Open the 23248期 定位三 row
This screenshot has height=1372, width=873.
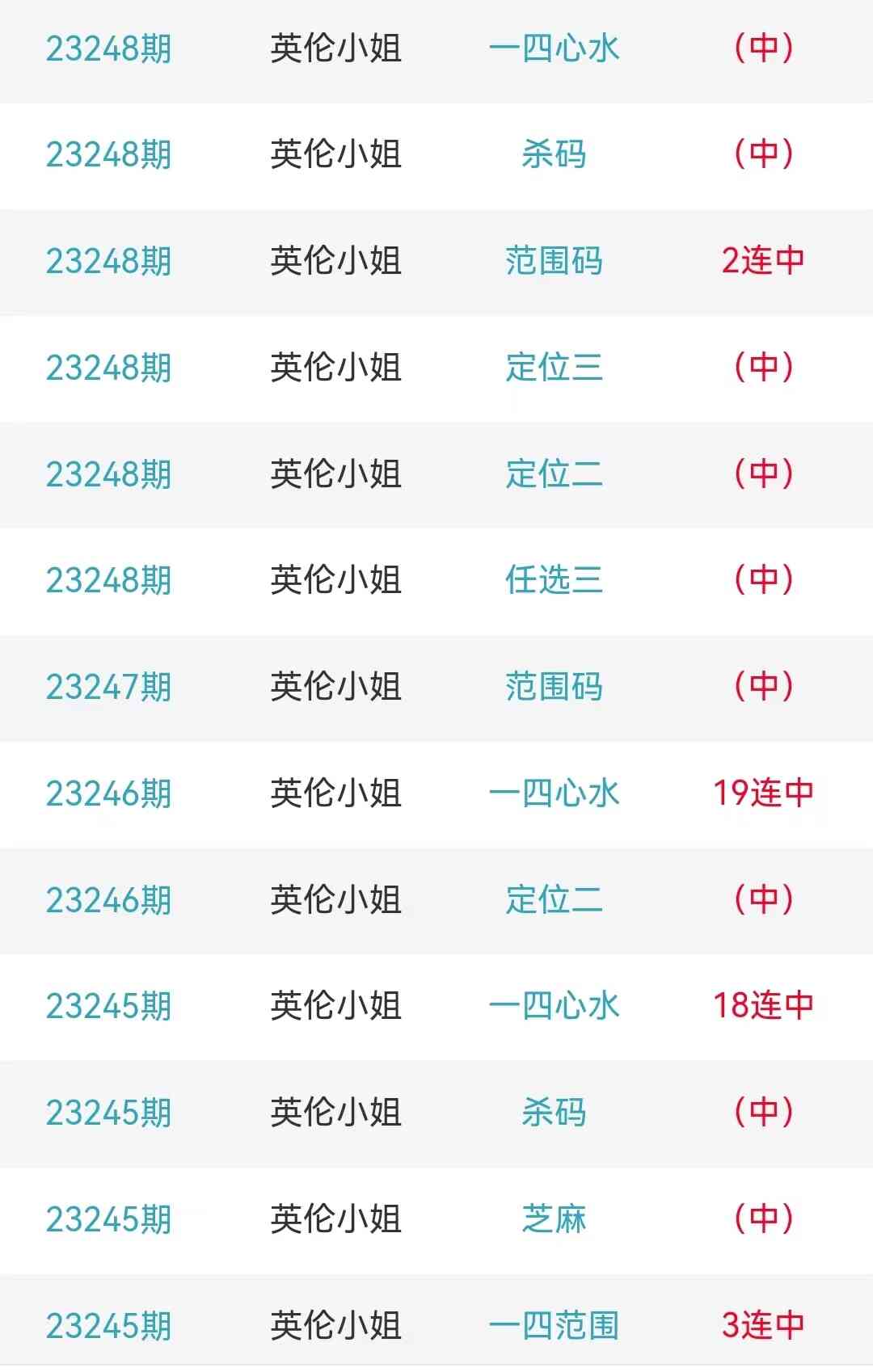(554, 368)
